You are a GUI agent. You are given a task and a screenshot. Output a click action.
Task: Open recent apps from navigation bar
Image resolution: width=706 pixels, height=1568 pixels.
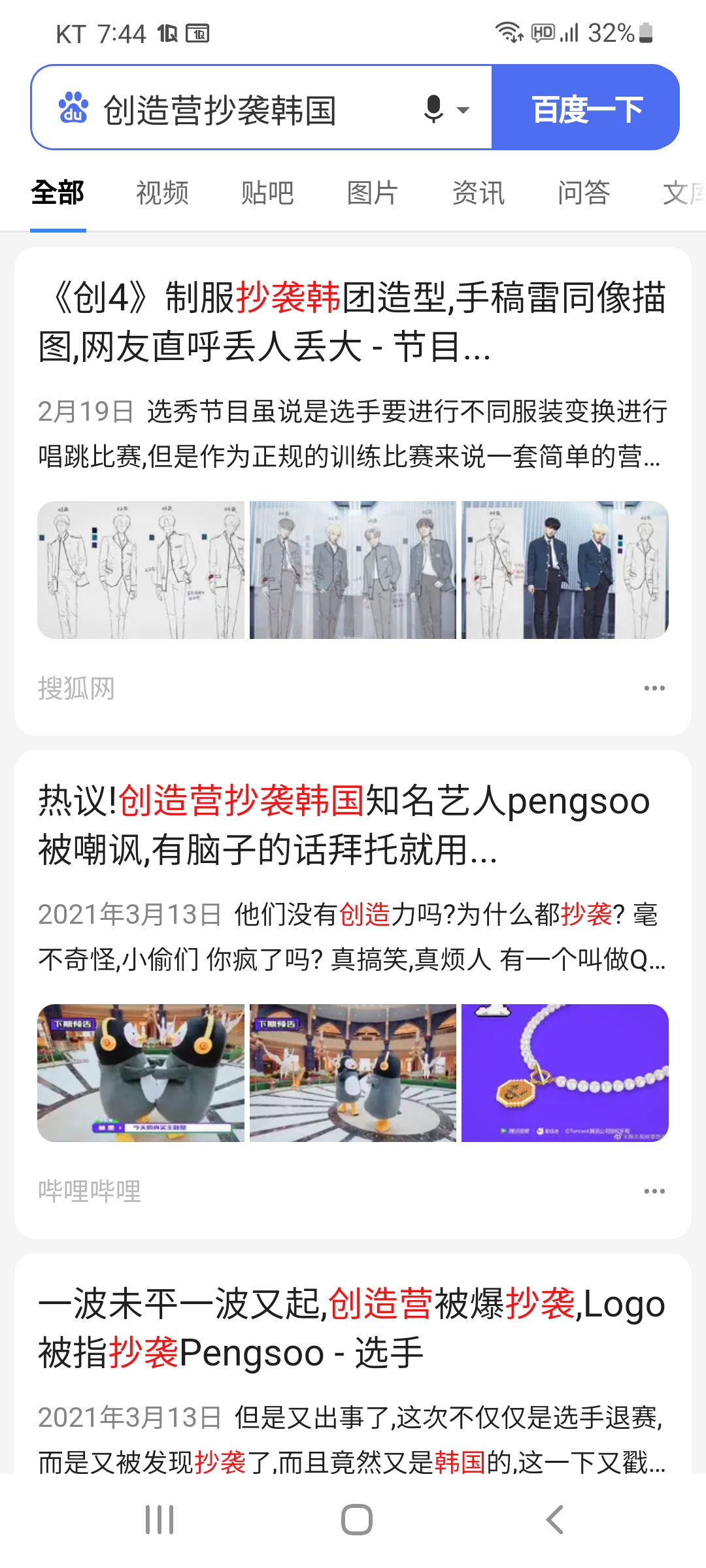[160, 1520]
